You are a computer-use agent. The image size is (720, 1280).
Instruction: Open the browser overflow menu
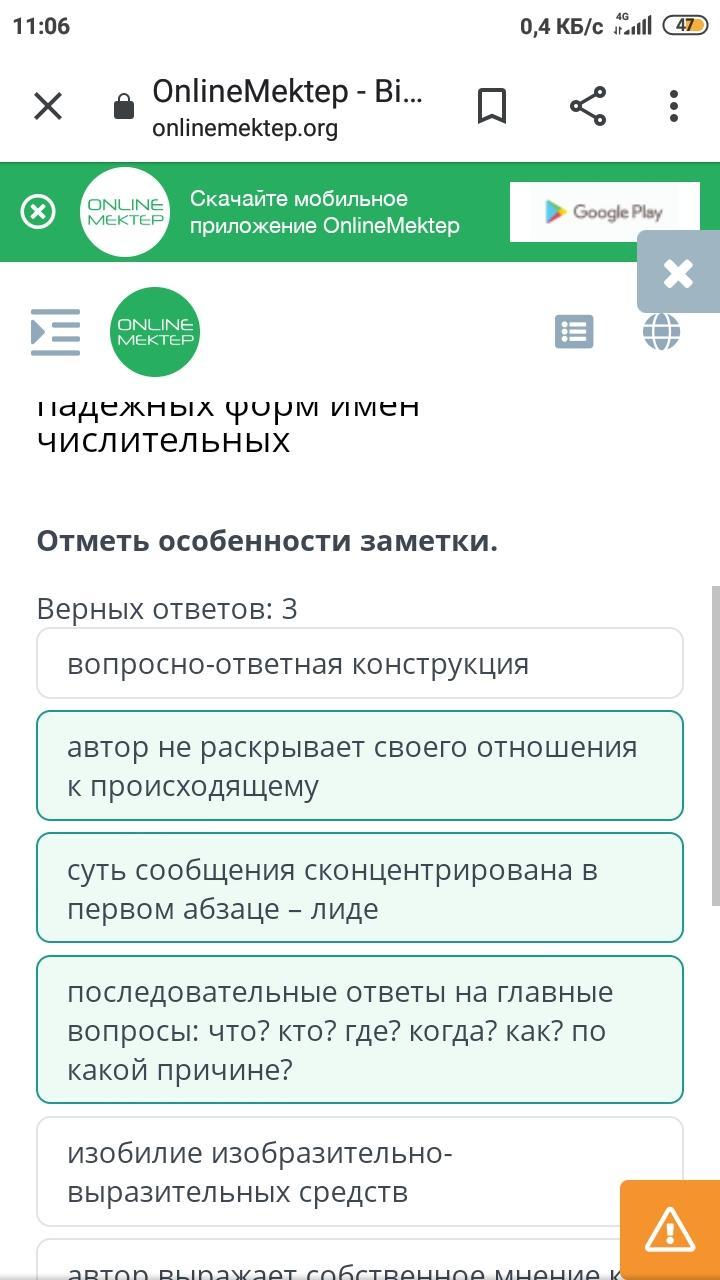[674, 106]
